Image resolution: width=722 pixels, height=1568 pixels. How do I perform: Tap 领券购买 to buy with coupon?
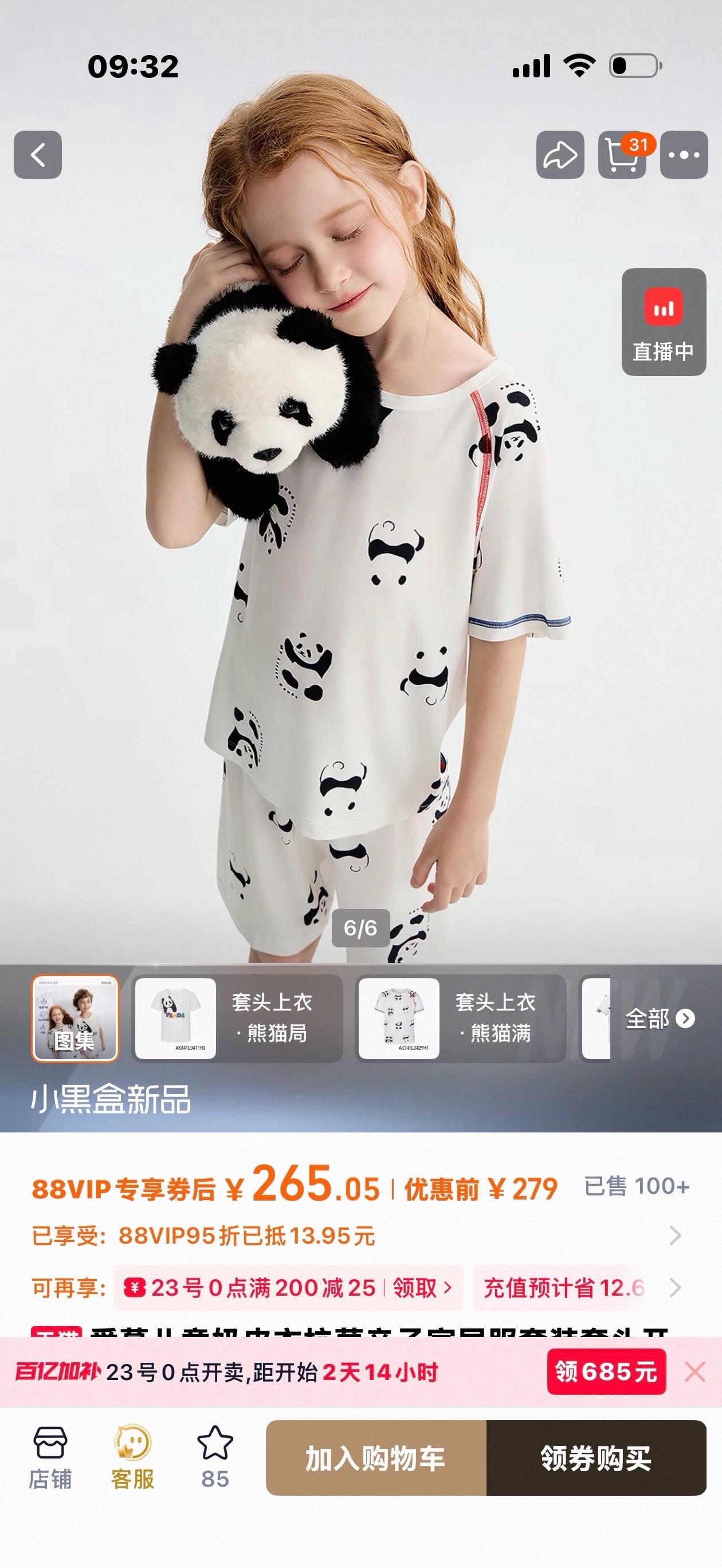(x=596, y=1459)
